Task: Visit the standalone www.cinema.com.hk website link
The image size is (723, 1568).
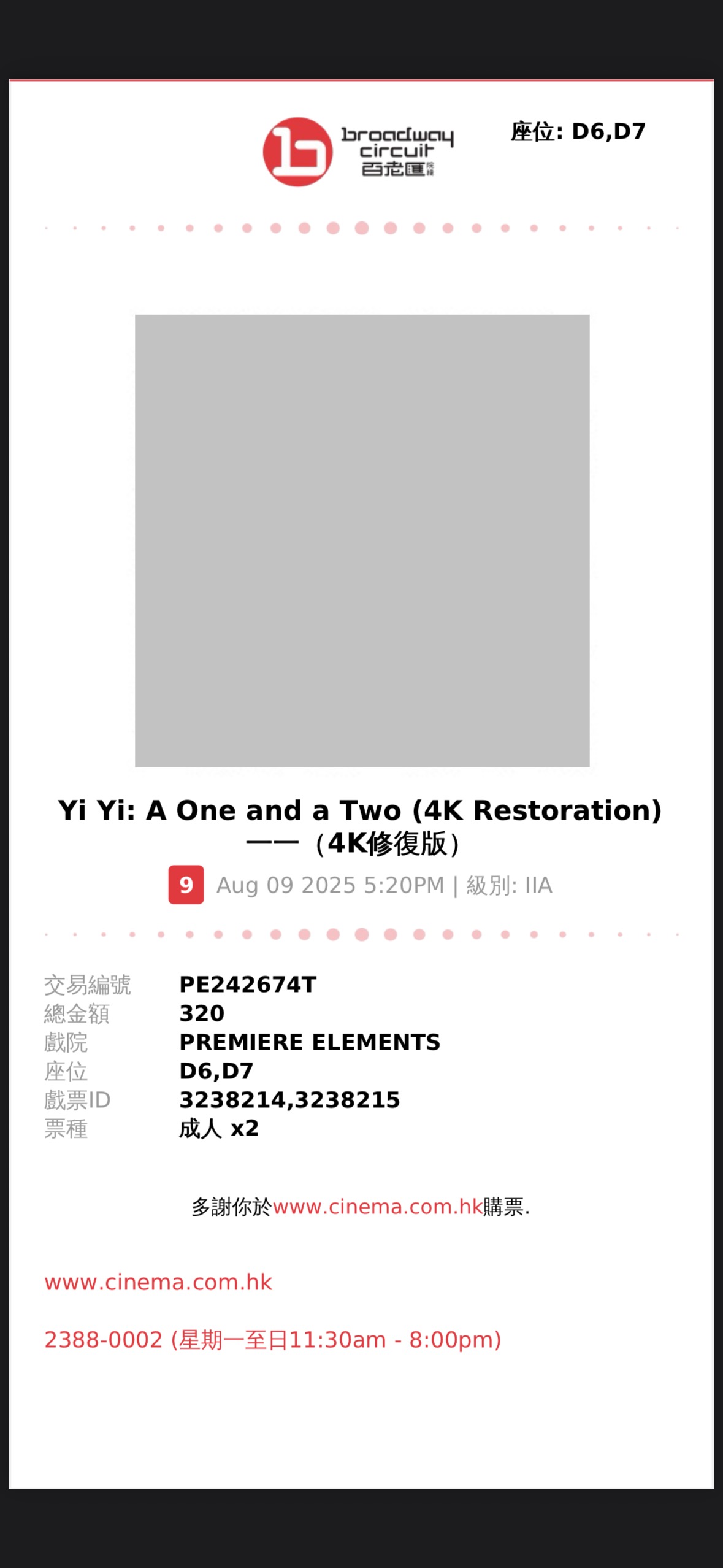Action: [158, 1282]
